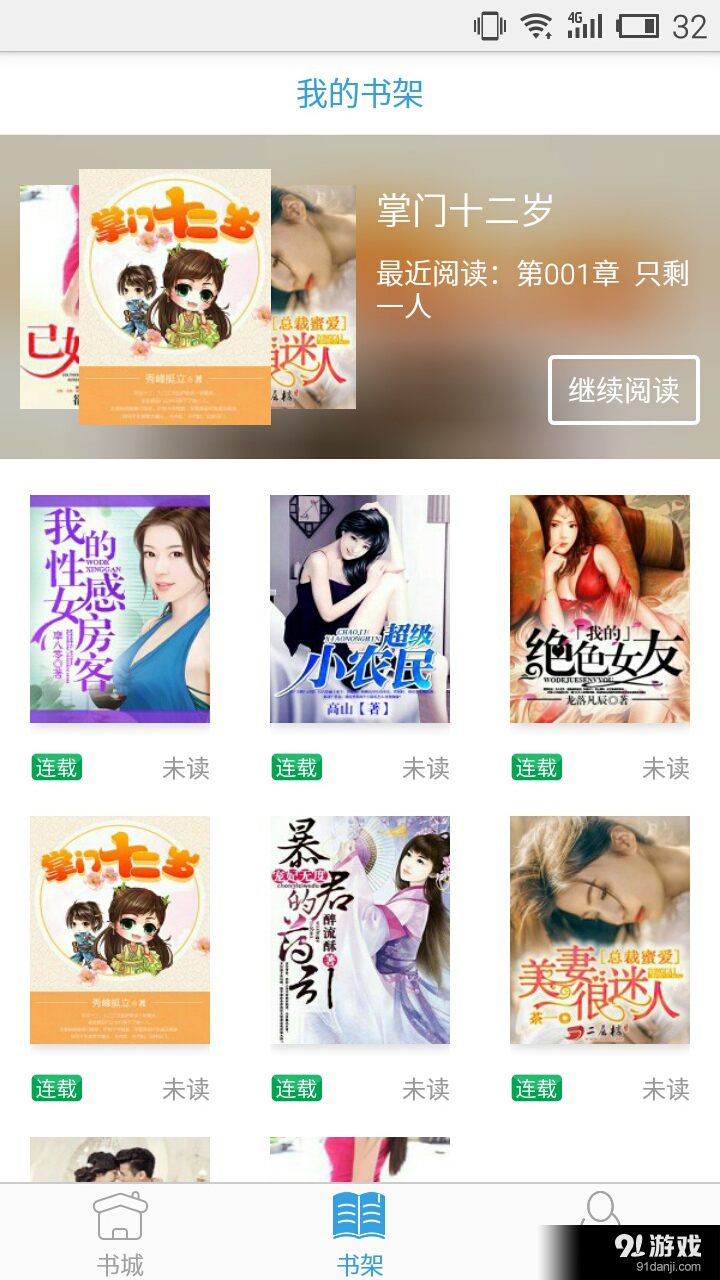Open the 暴君的诱引 book cover
The height and width of the screenshot is (1280, 720).
click(x=360, y=930)
